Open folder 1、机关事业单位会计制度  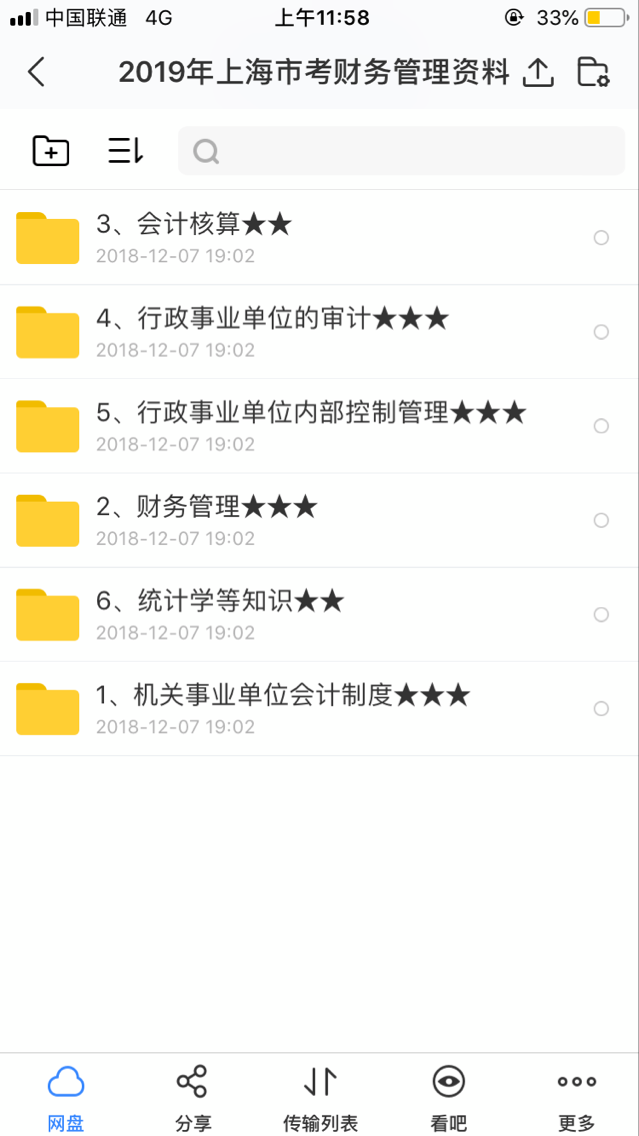pyautogui.click(x=320, y=709)
